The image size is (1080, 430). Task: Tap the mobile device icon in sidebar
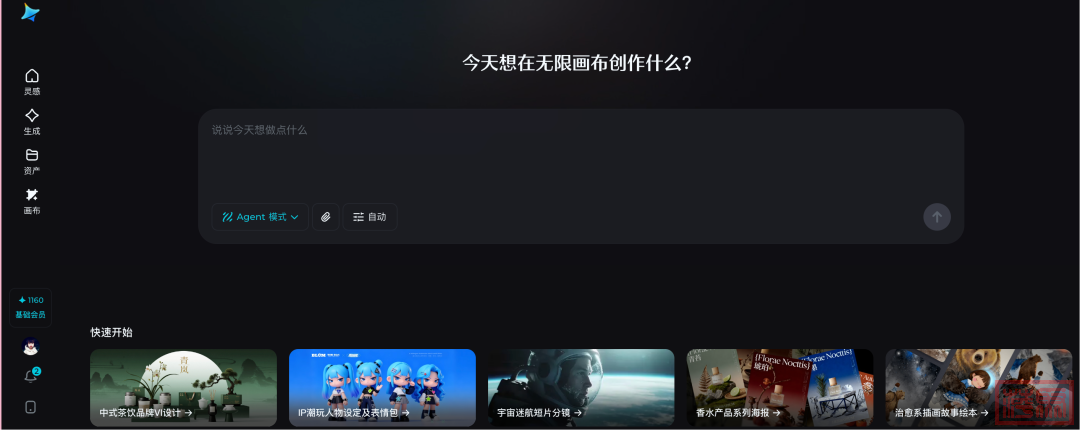tap(31, 407)
